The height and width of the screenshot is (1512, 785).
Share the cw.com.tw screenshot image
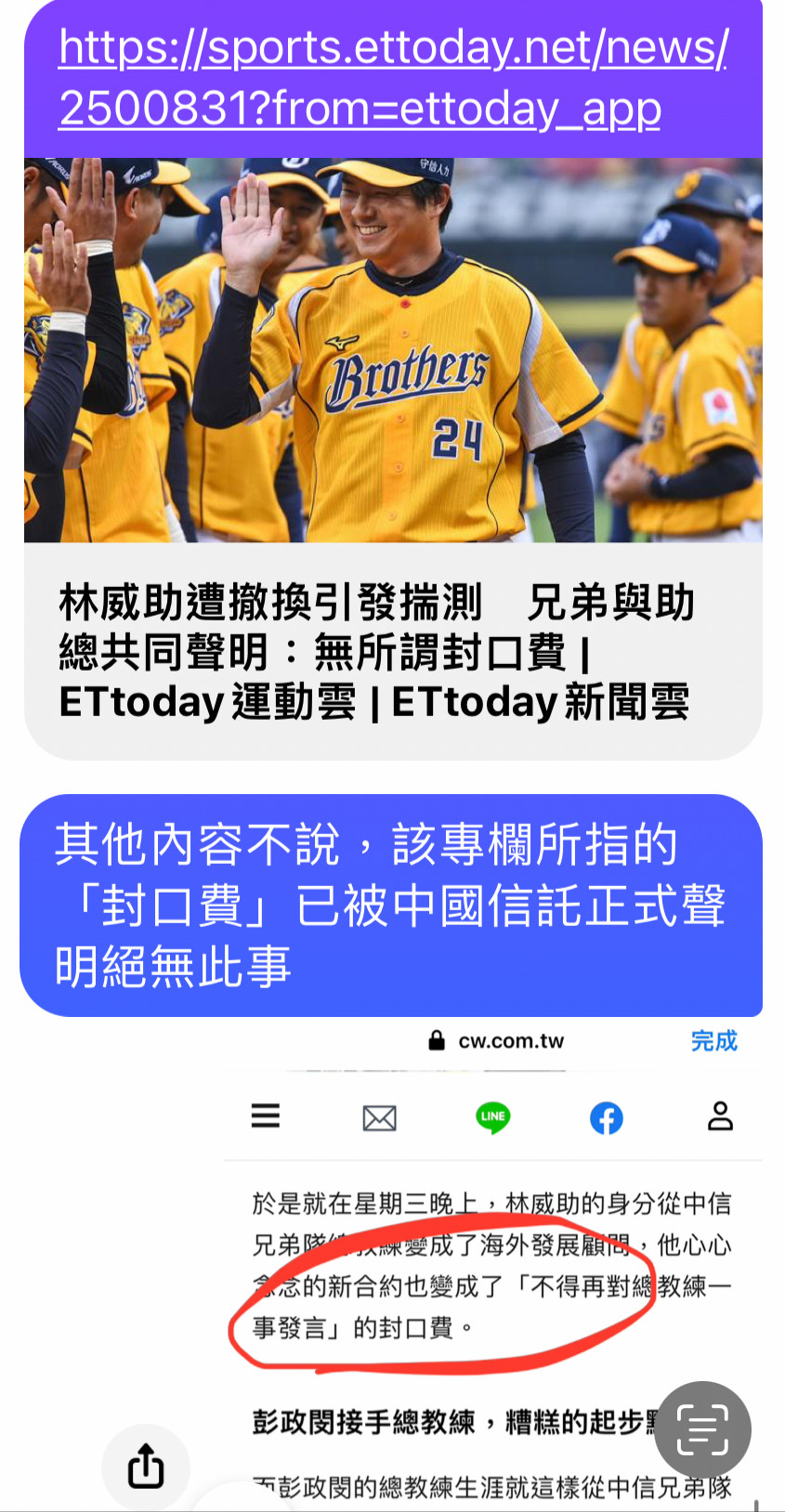tap(146, 1467)
